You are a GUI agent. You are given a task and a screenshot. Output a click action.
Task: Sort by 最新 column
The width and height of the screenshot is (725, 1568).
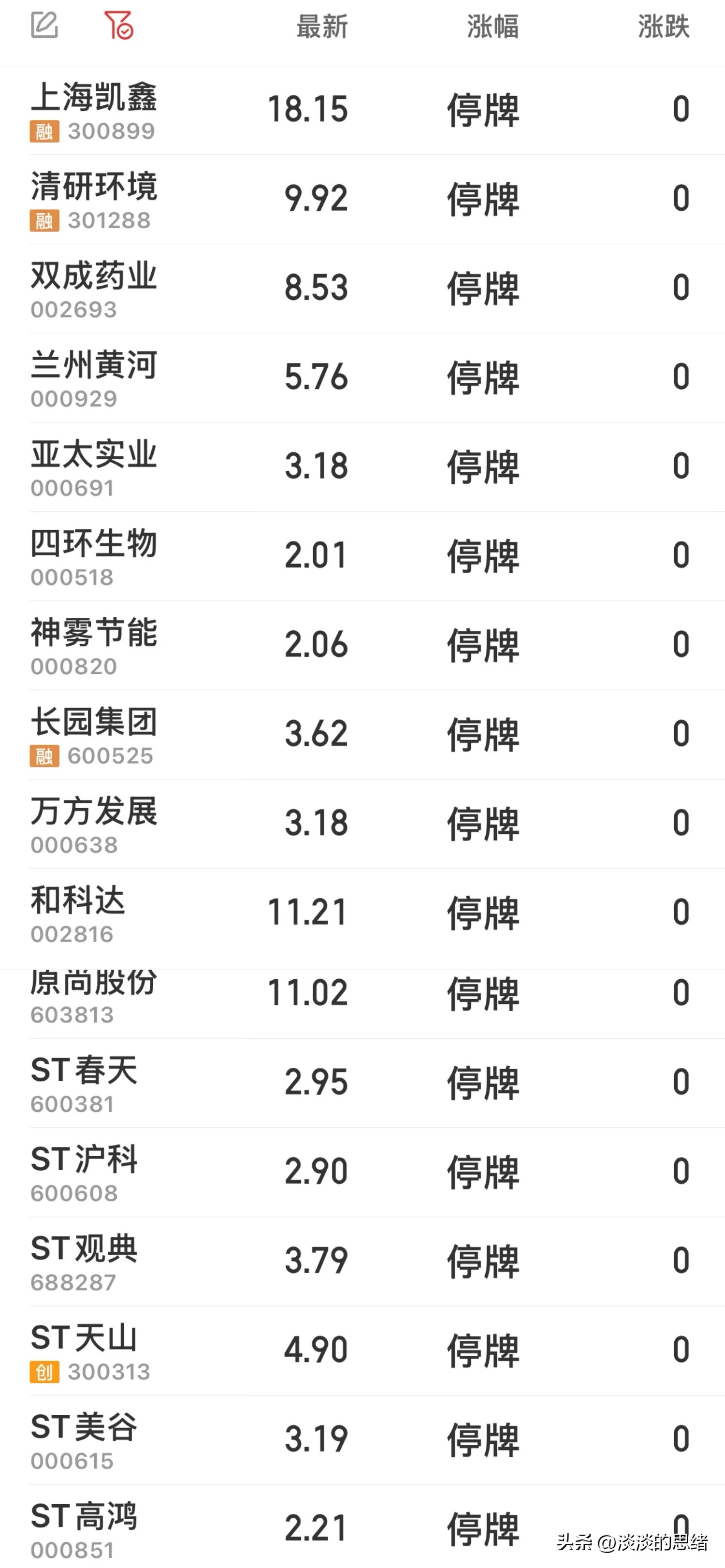tap(321, 27)
